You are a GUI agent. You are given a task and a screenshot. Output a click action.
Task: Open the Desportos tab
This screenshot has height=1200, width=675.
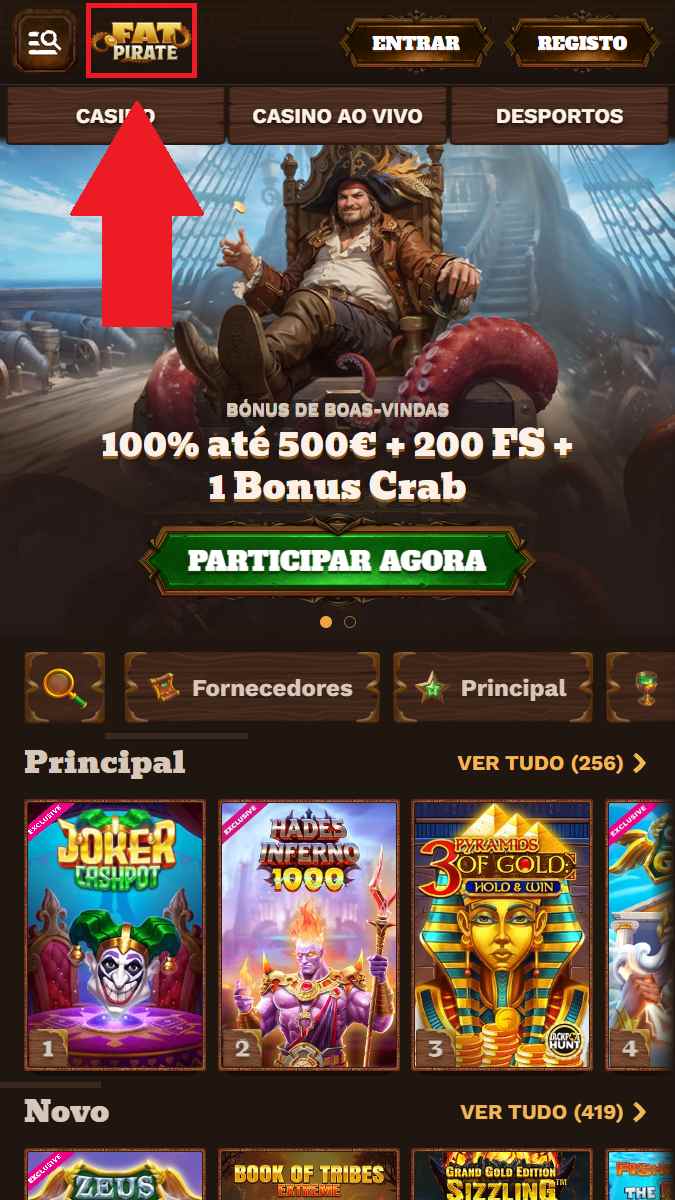(x=559, y=117)
